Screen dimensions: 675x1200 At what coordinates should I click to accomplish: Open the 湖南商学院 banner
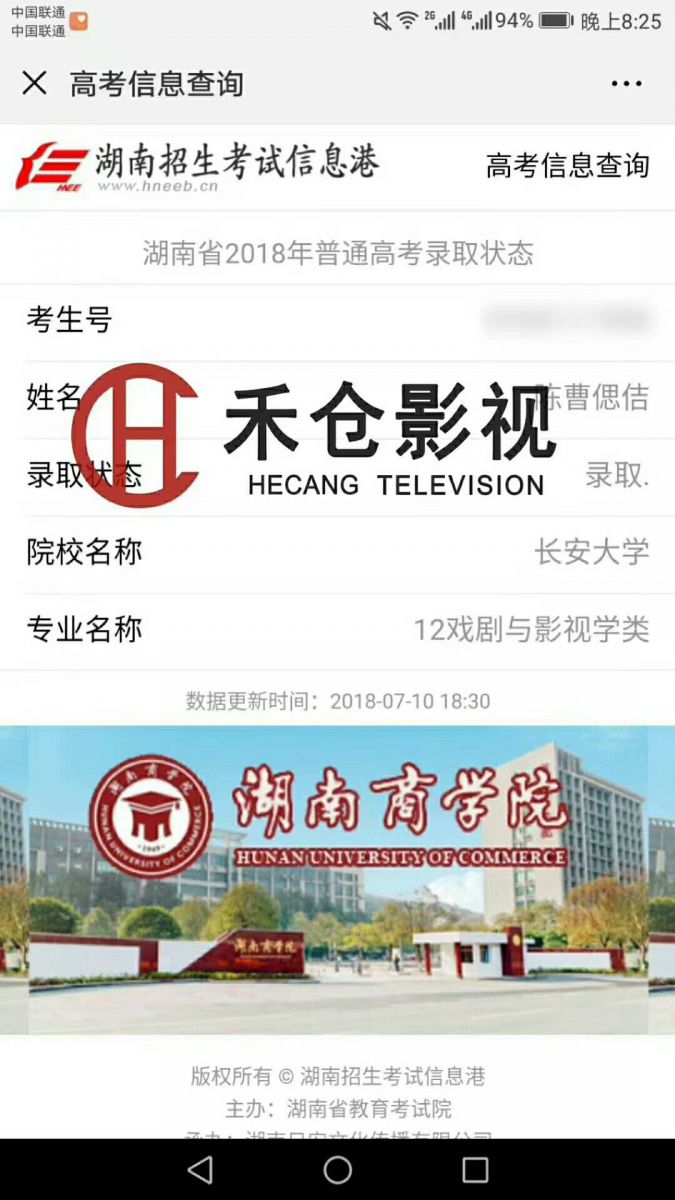pos(337,880)
